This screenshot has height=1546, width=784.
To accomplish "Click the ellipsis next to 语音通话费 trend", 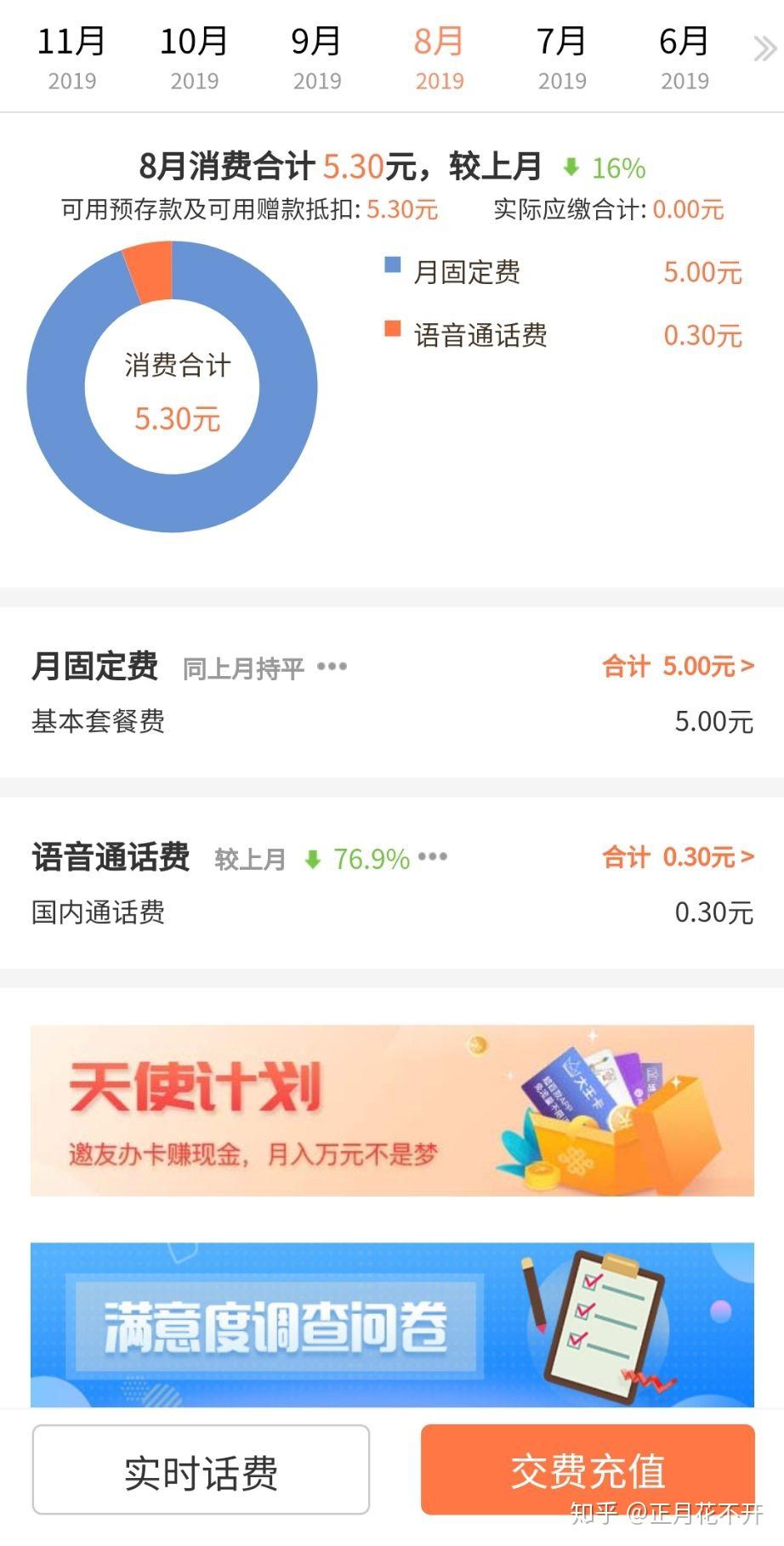I will pos(434,857).
